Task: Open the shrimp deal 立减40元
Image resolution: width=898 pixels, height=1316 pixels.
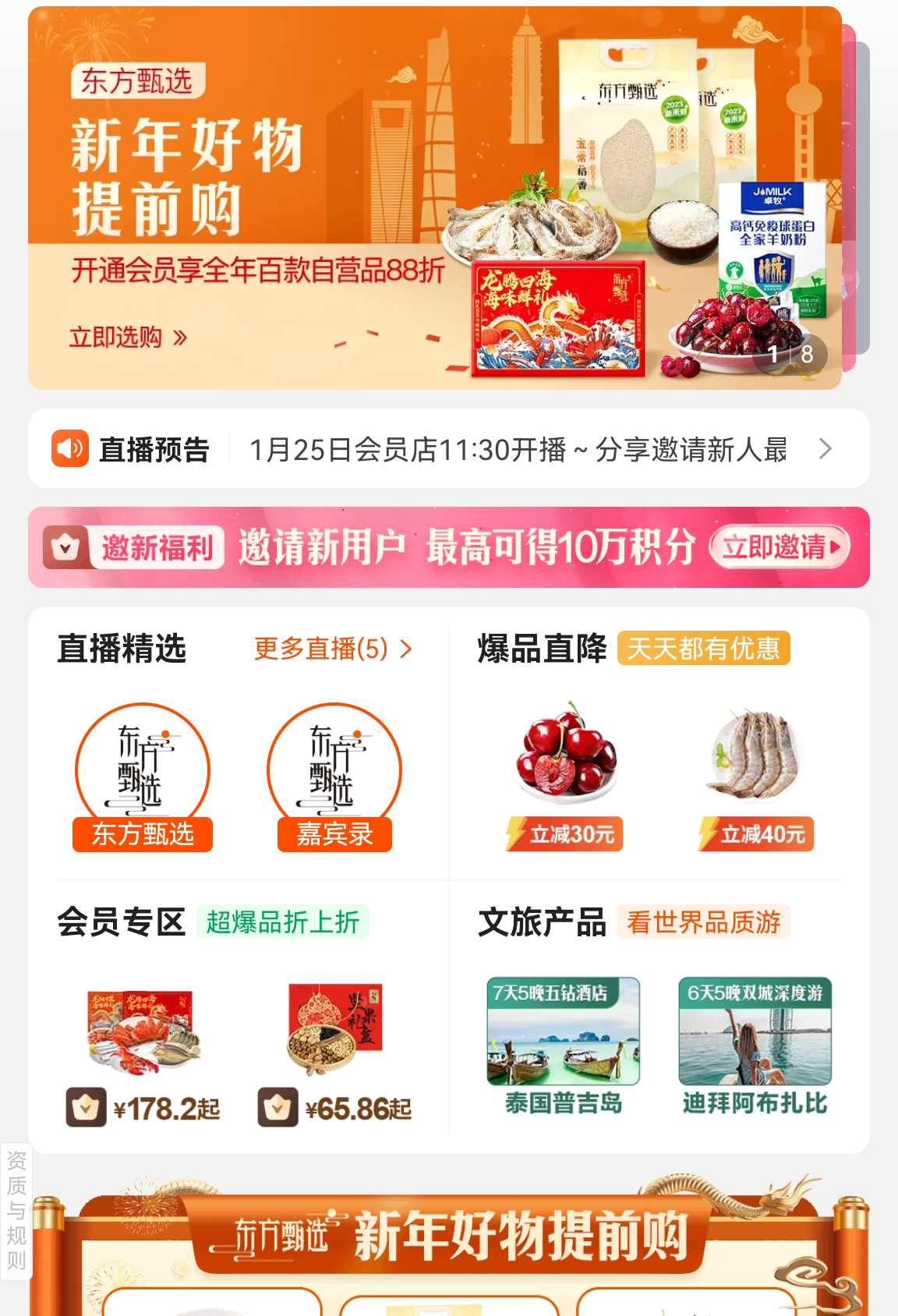Action: click(755, 776)
